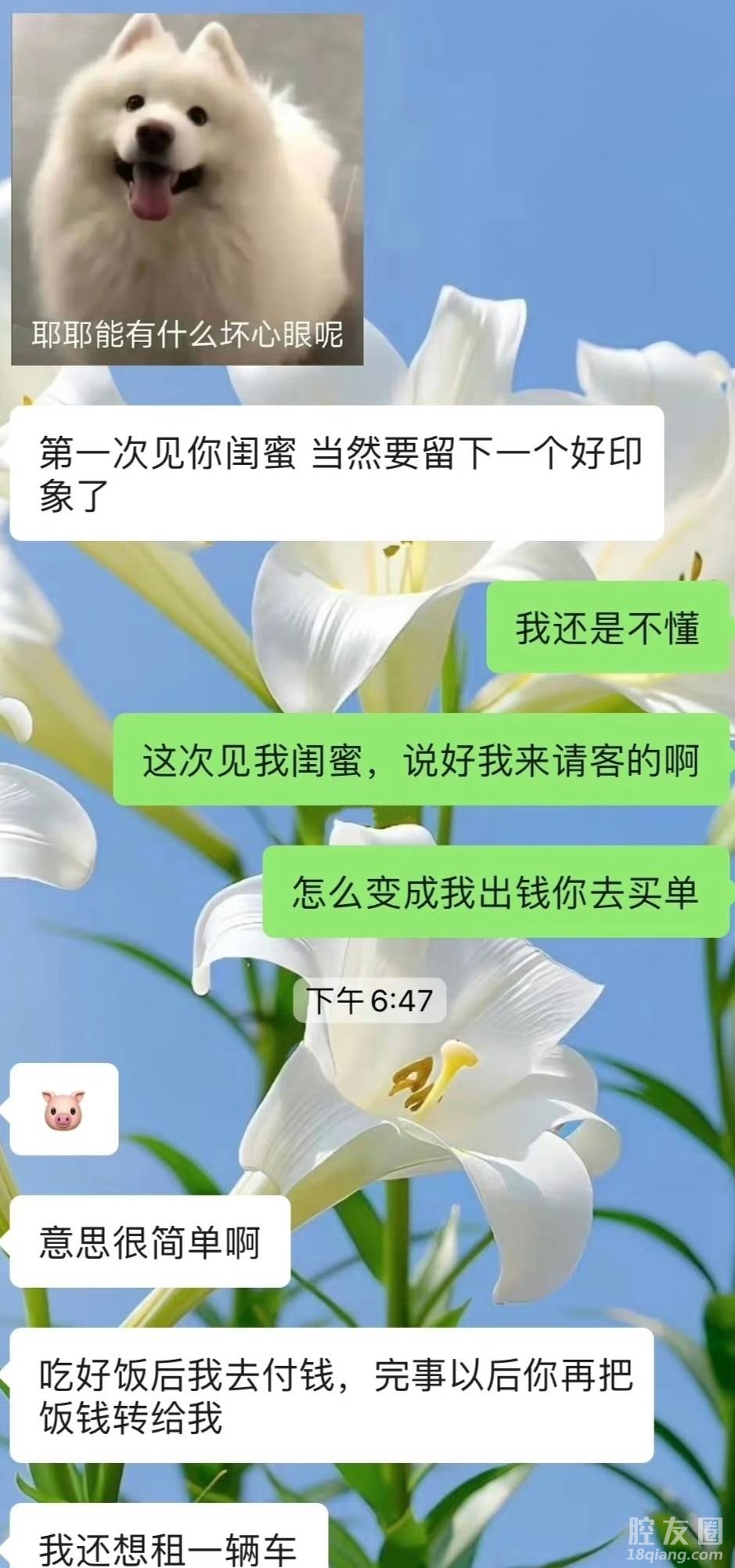
Task: Open the Samoyed dog meme image
Action: [x=187, y=188]
